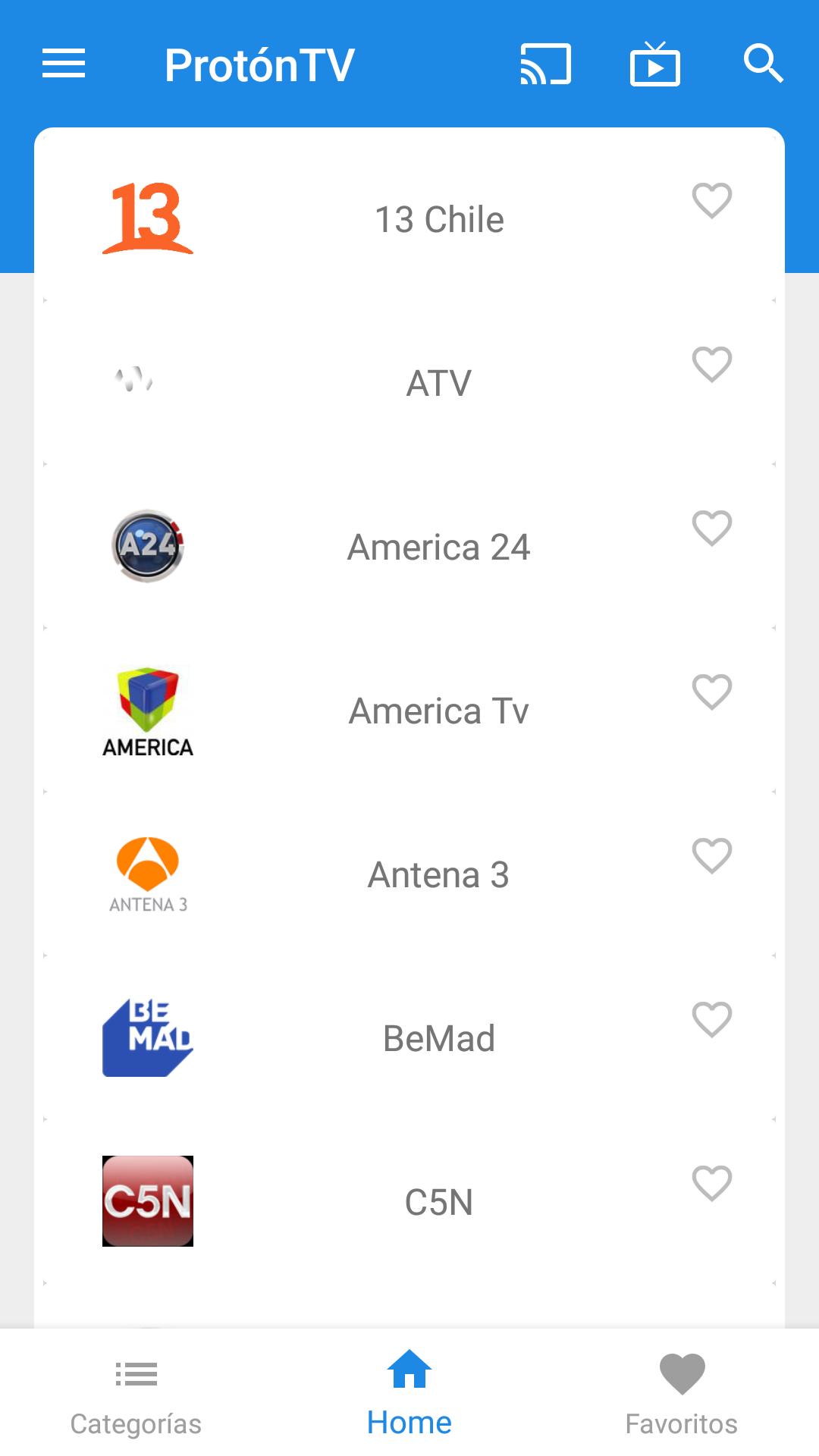
Task: Tap the heart beside C5N
Action: (x=712, y=1184)
